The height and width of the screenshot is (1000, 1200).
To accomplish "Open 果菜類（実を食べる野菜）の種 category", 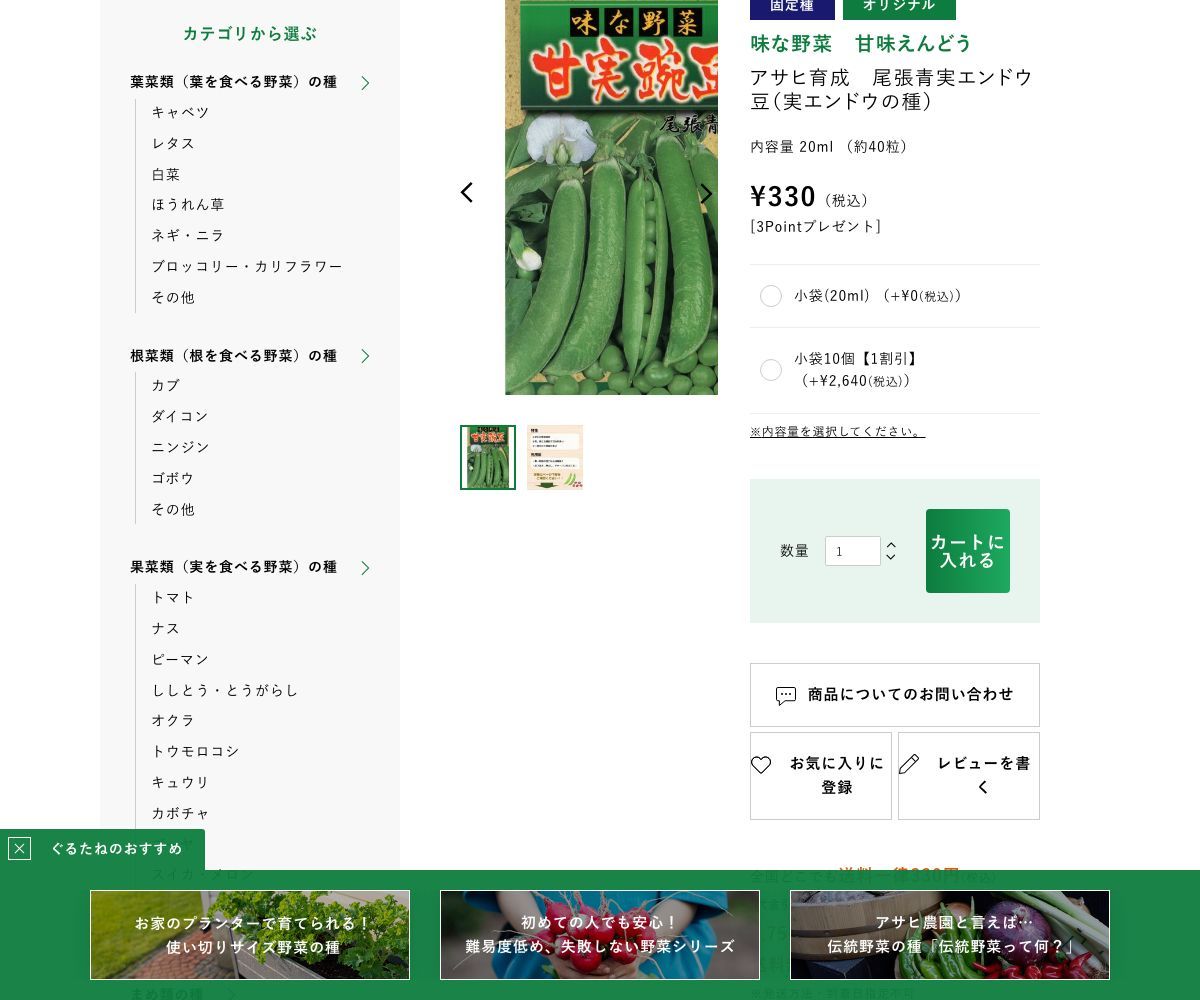I will (234, 567).
